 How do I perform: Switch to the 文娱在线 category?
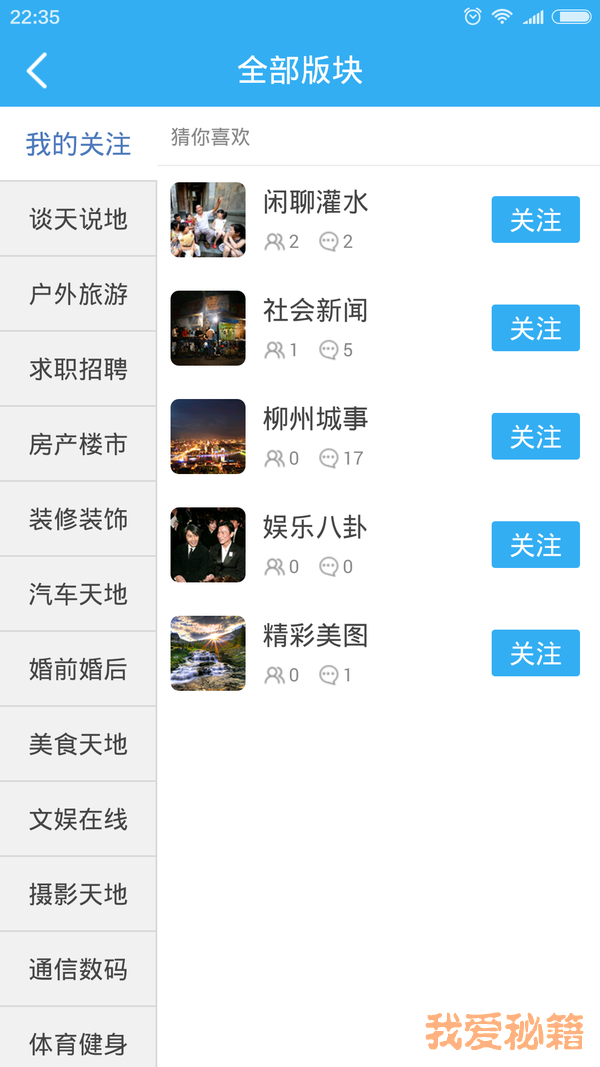[x=78, y=819]
